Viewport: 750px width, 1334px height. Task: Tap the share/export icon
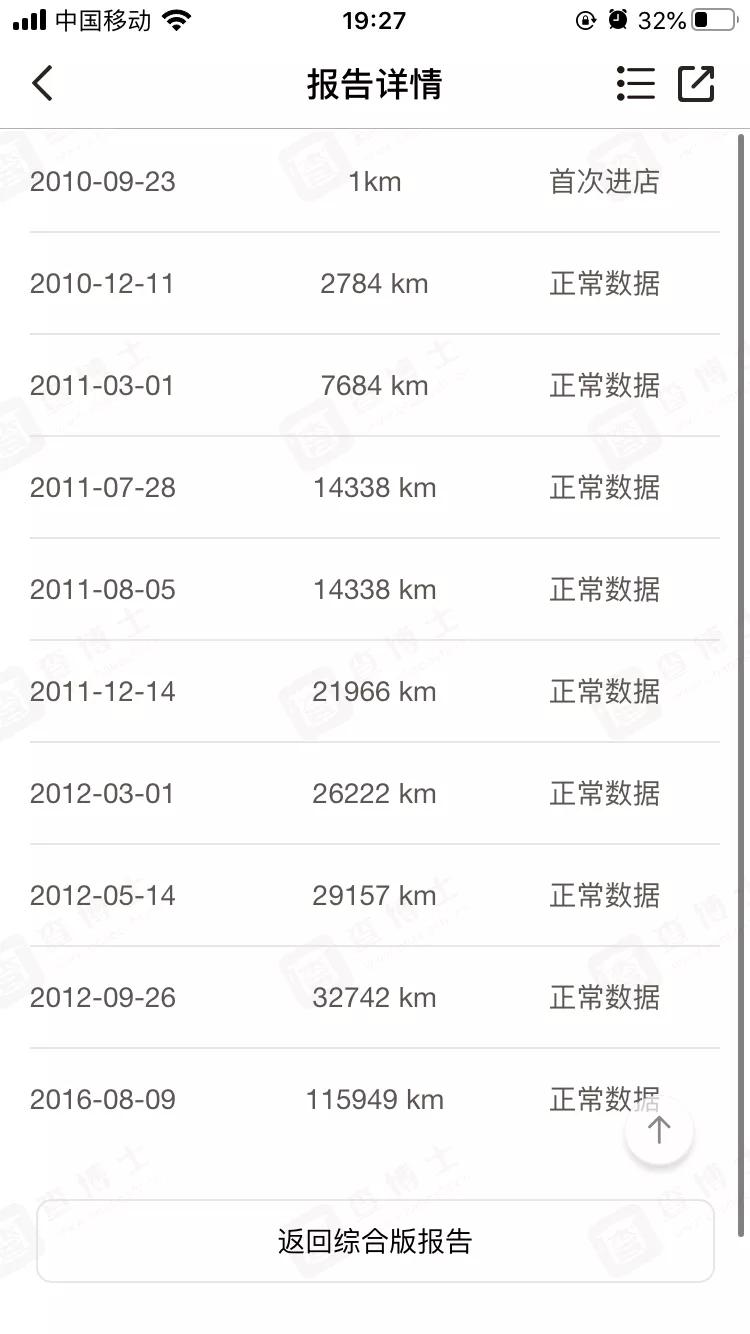(x=697, y=84)
